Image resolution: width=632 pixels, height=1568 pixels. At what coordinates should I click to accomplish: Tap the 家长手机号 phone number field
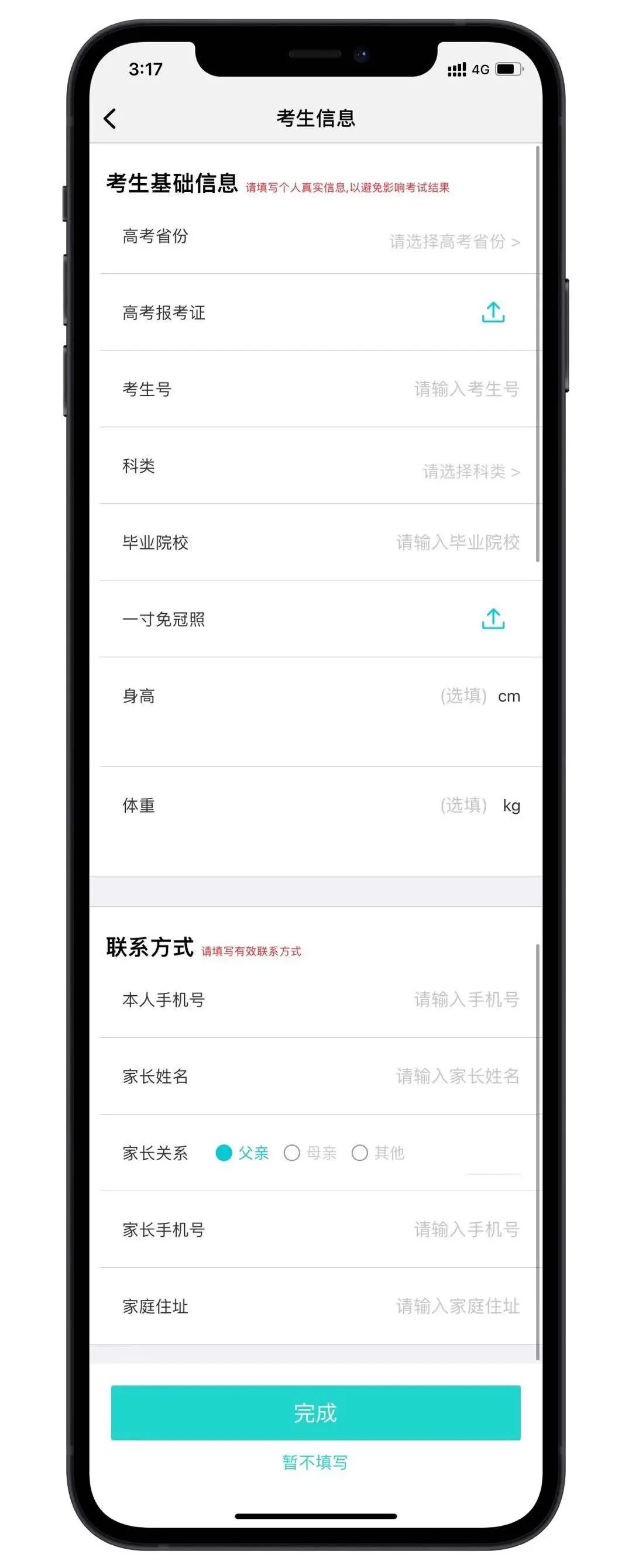coord(466,1230)
